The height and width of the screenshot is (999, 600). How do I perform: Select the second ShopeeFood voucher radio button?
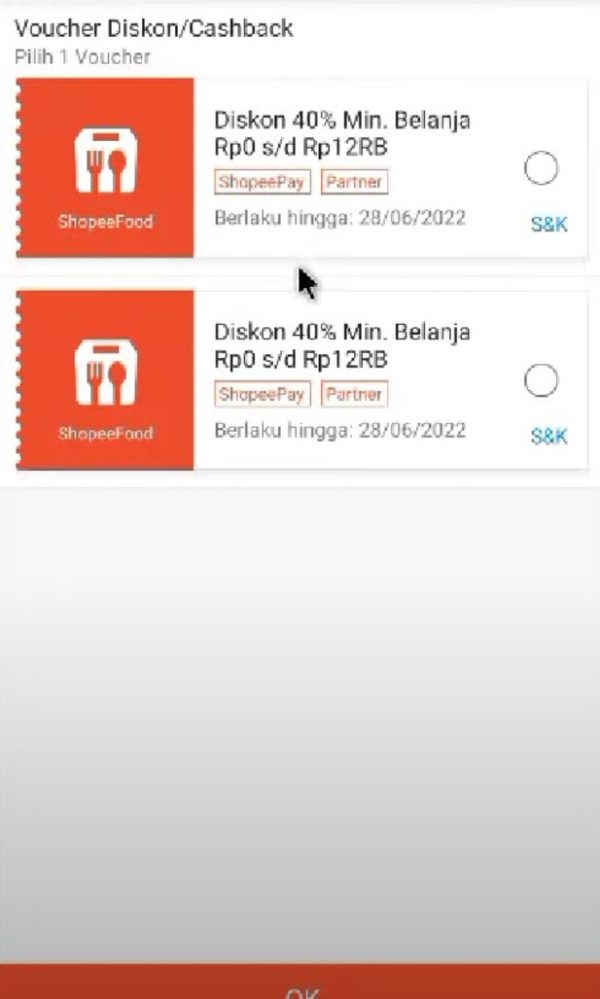click(541, 381)
